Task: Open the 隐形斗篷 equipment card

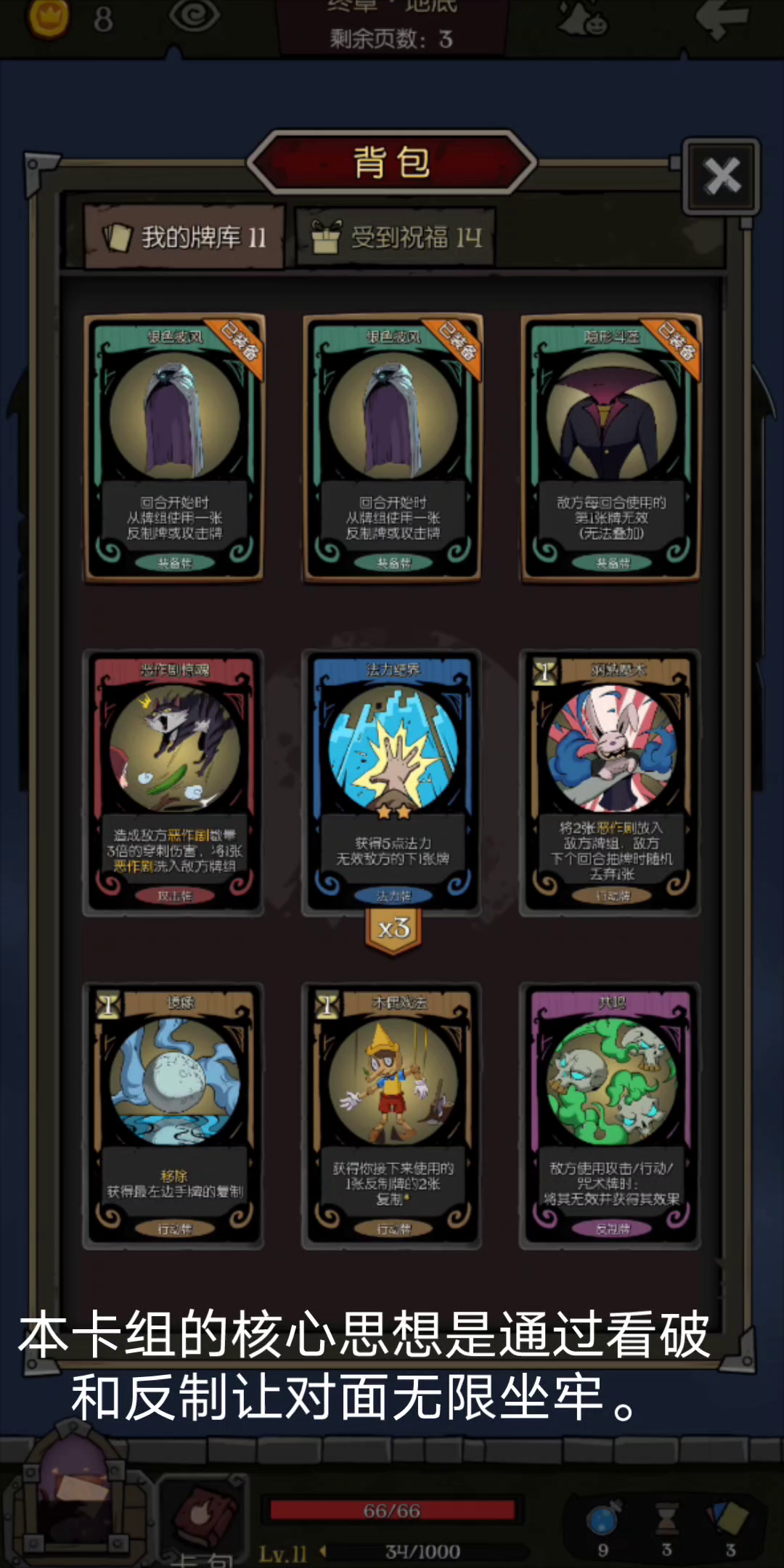Action: click(x=611, y=448)
